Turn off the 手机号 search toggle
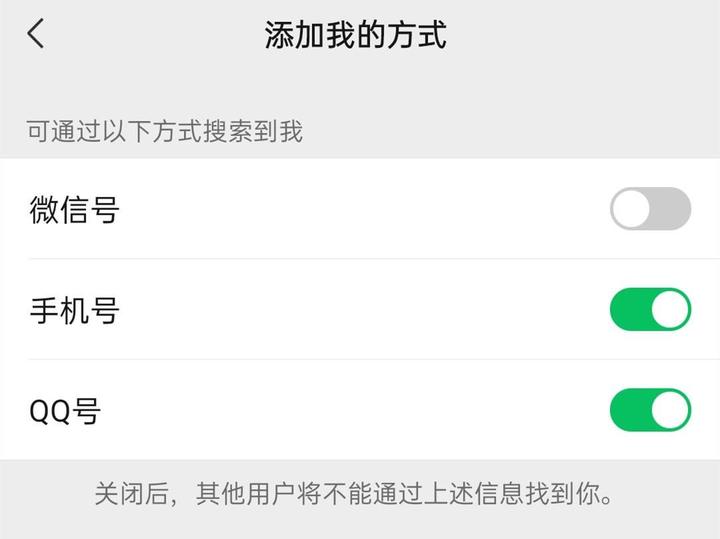This screenshot has width=720, height=539. pyautogui.click(x=650, y=310)
